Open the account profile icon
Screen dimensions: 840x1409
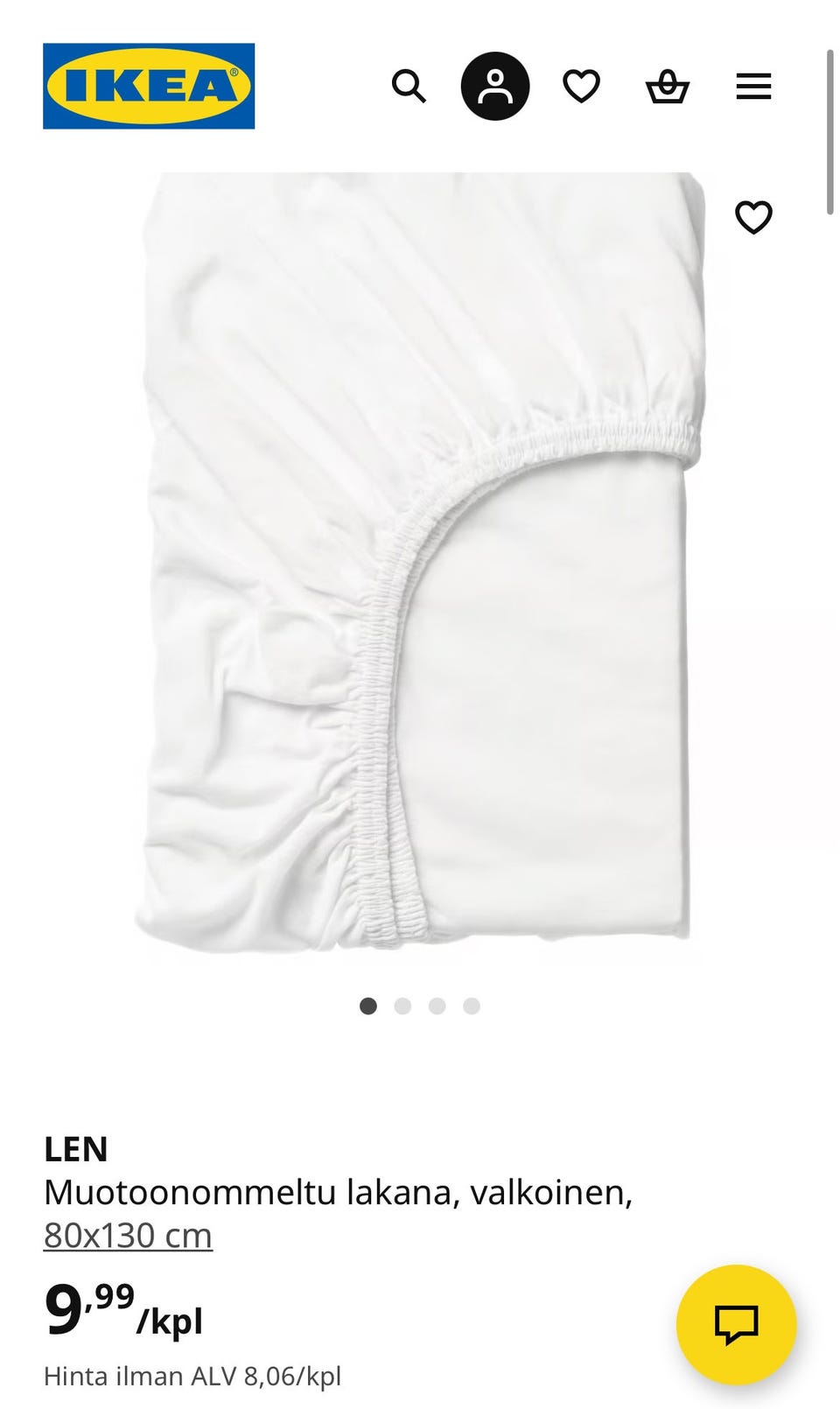495,87
